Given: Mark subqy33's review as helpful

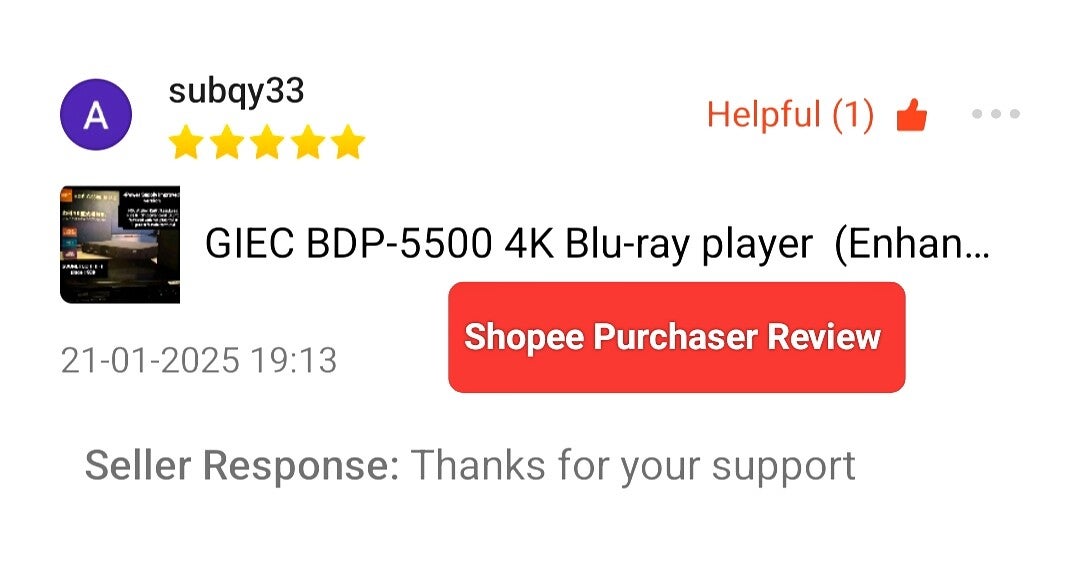Looking at the screenshot, I should point(911,117).
